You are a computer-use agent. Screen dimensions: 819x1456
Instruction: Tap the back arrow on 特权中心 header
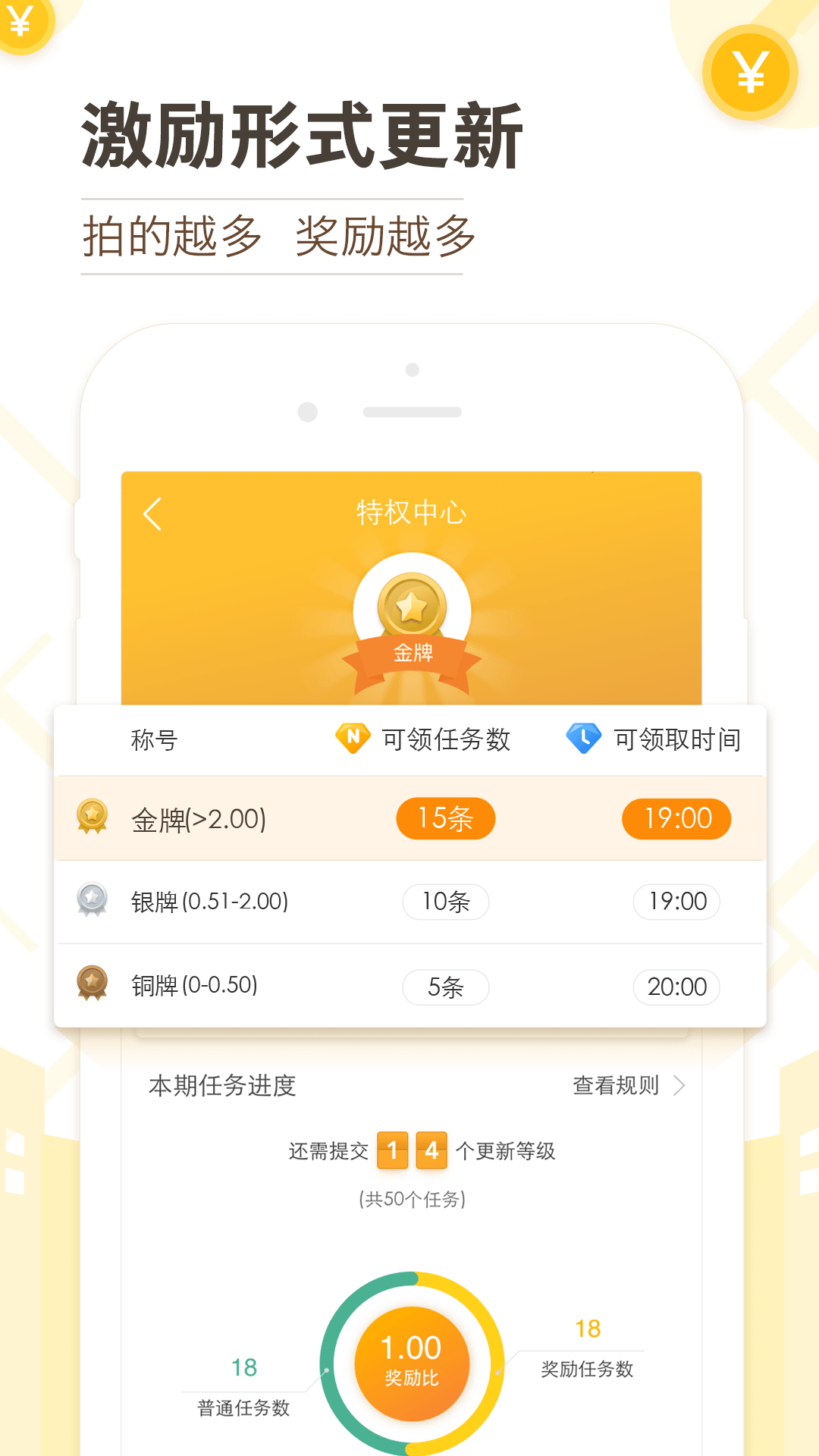click(151, 513)
